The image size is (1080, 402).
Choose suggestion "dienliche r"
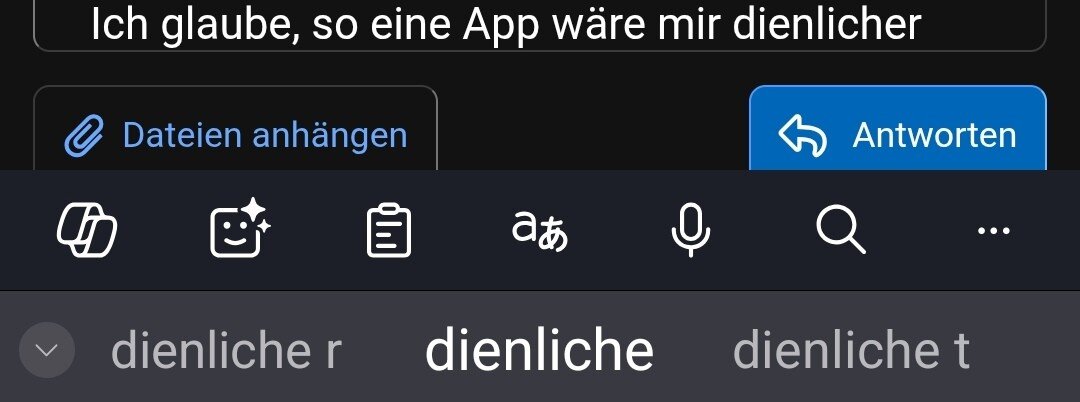(226, 350)
